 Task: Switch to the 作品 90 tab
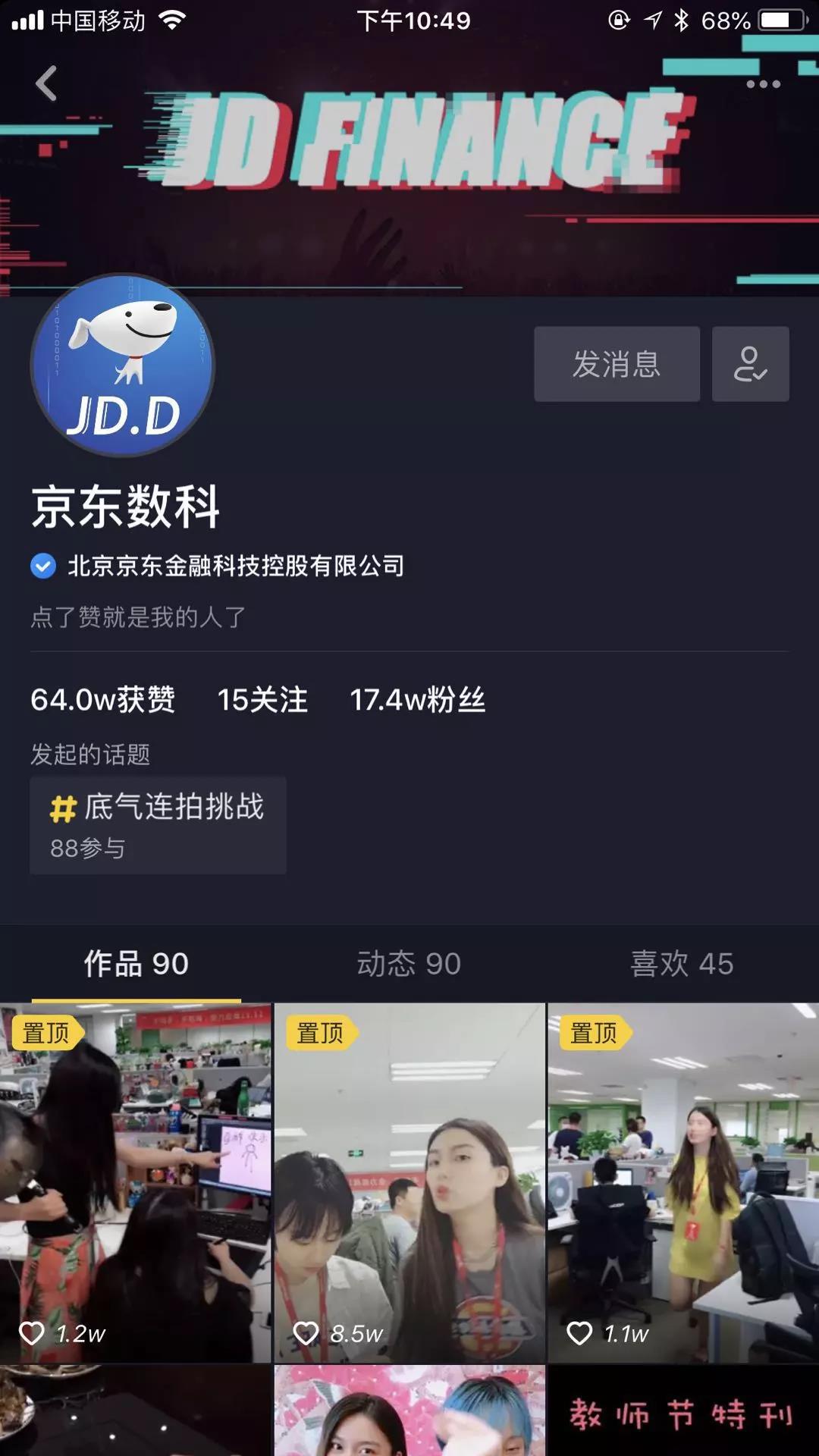[x=136, y=964]
